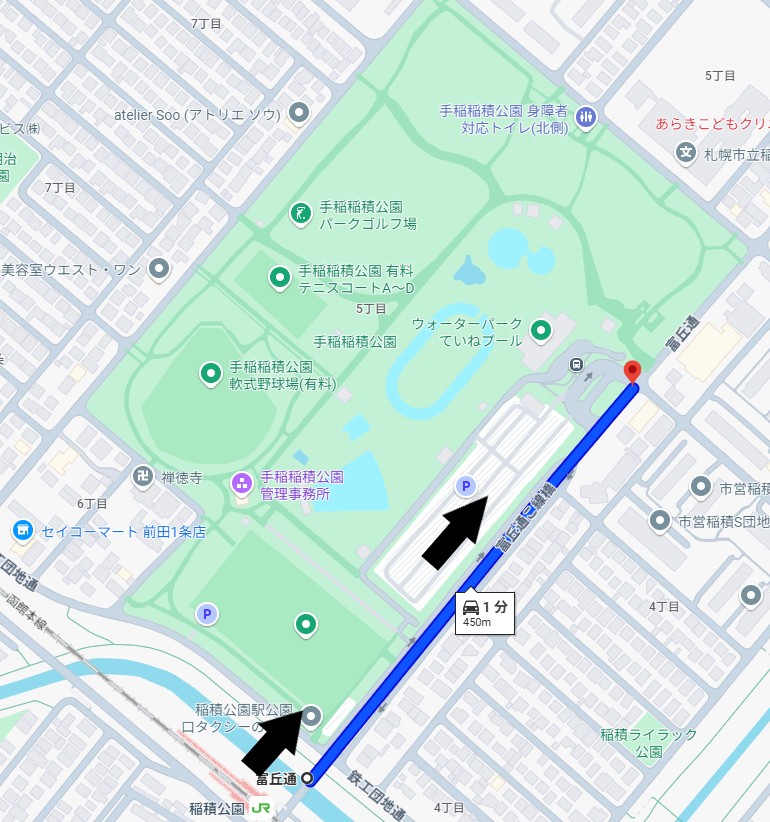Select the parking icon beside 富丘通

tap(465, 486)
